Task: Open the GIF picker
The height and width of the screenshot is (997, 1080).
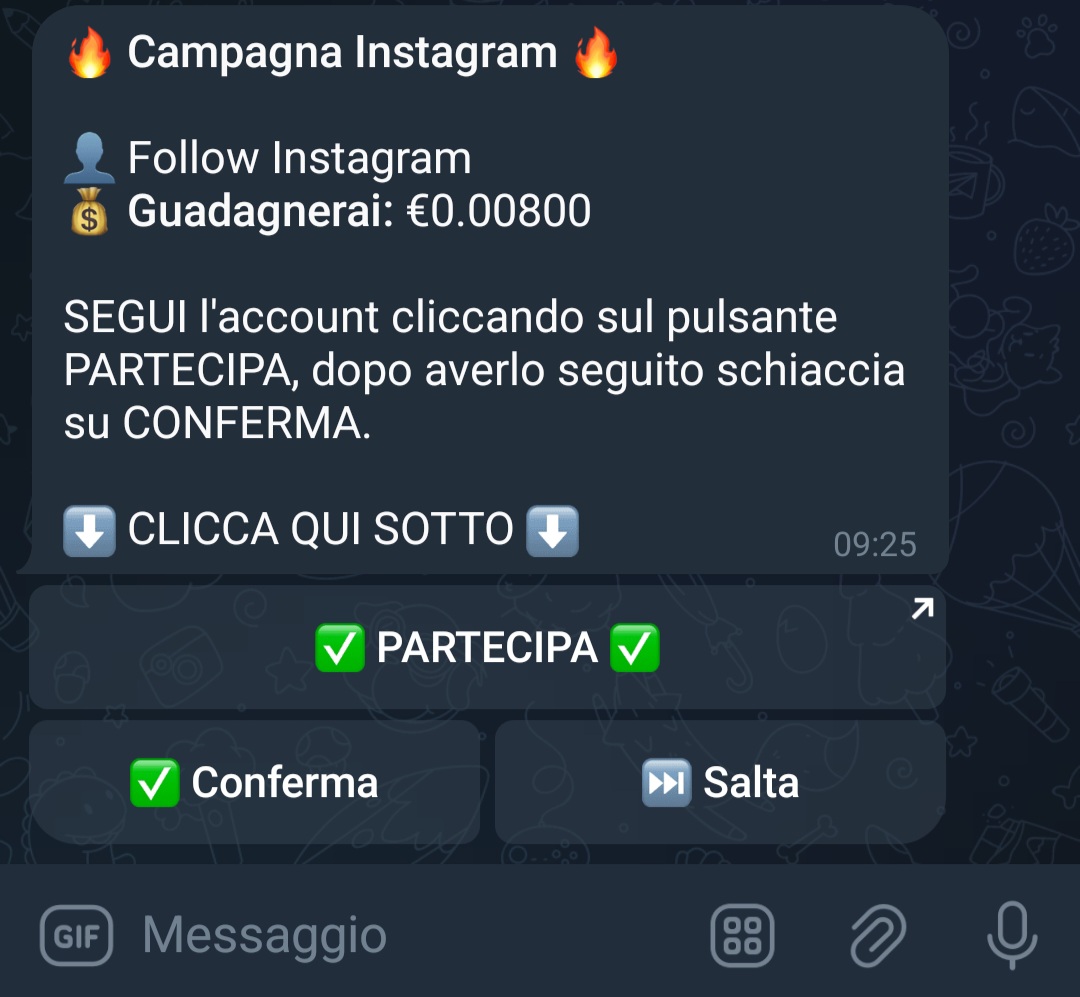Action: tap(76, 937)
